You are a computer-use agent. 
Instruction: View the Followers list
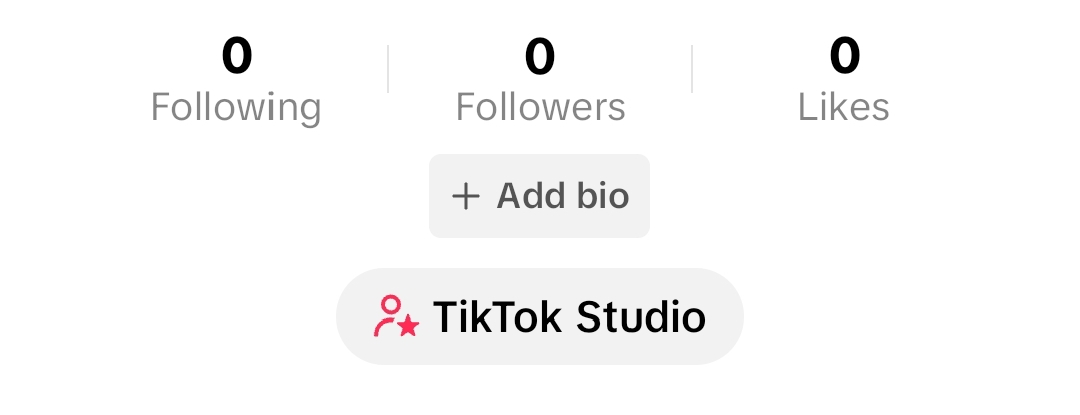tap(540, 80)
